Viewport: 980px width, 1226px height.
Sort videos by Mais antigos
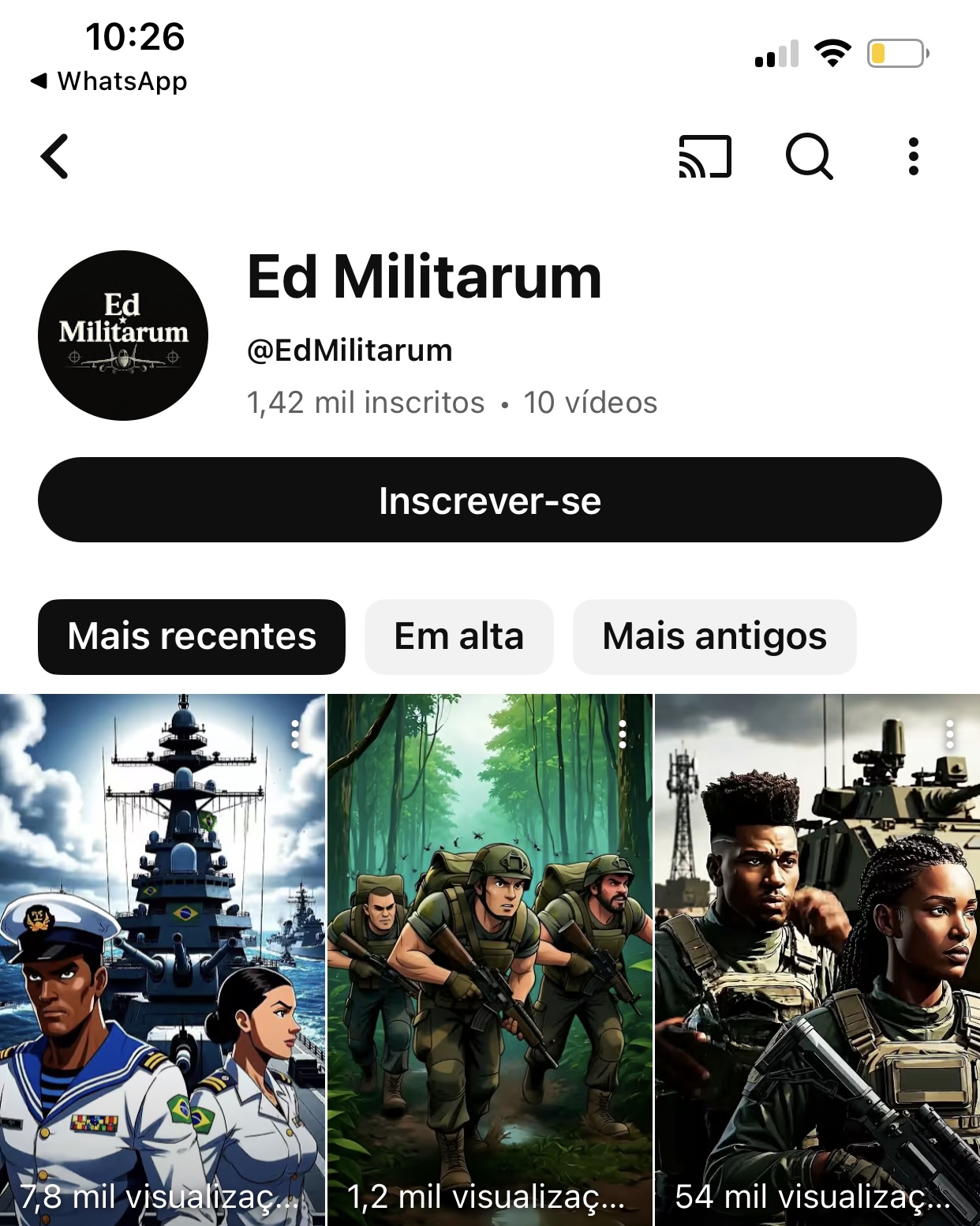[x=714, y=636]
